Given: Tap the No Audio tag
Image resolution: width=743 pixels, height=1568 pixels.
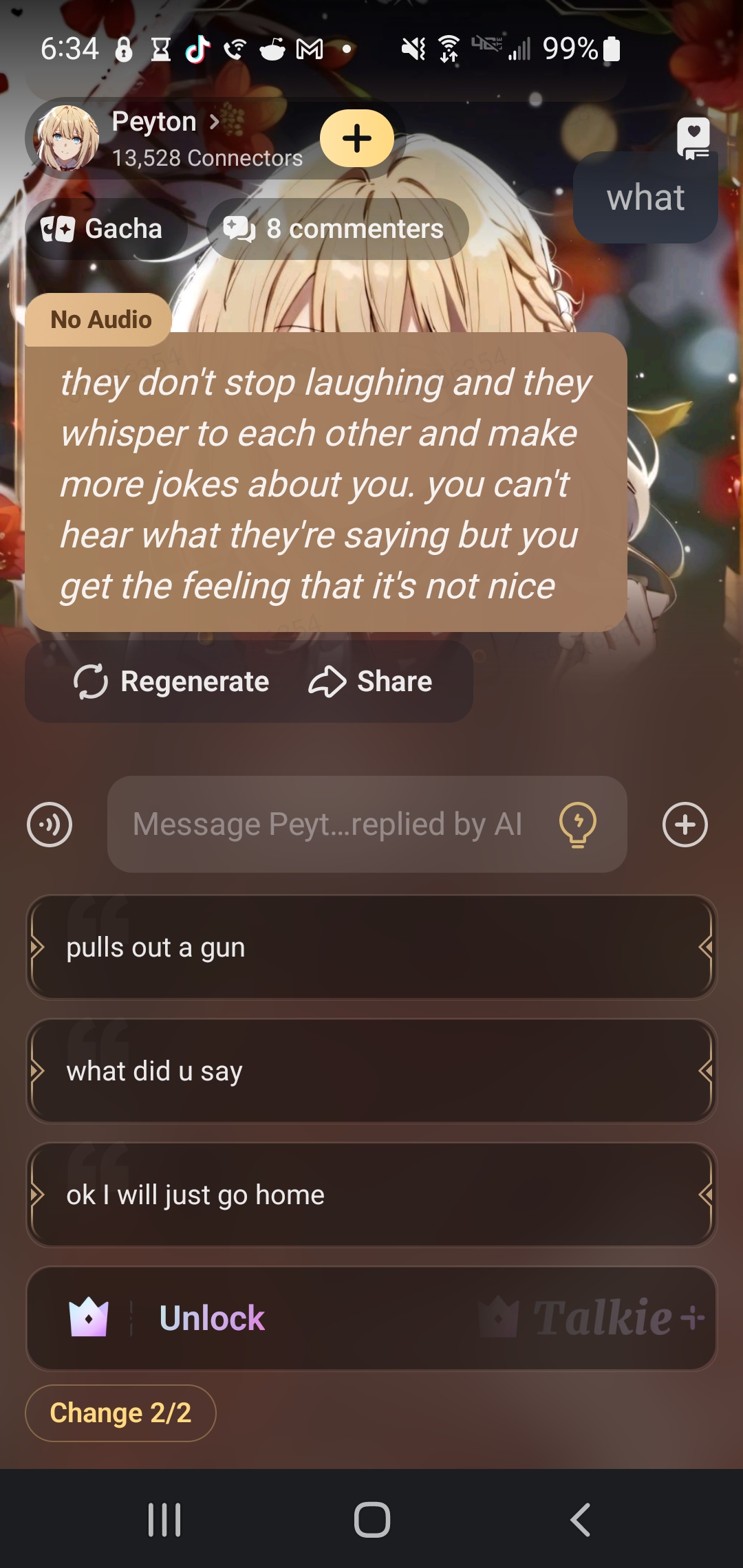Looking at the screenshot, I should tap(100, 320).
